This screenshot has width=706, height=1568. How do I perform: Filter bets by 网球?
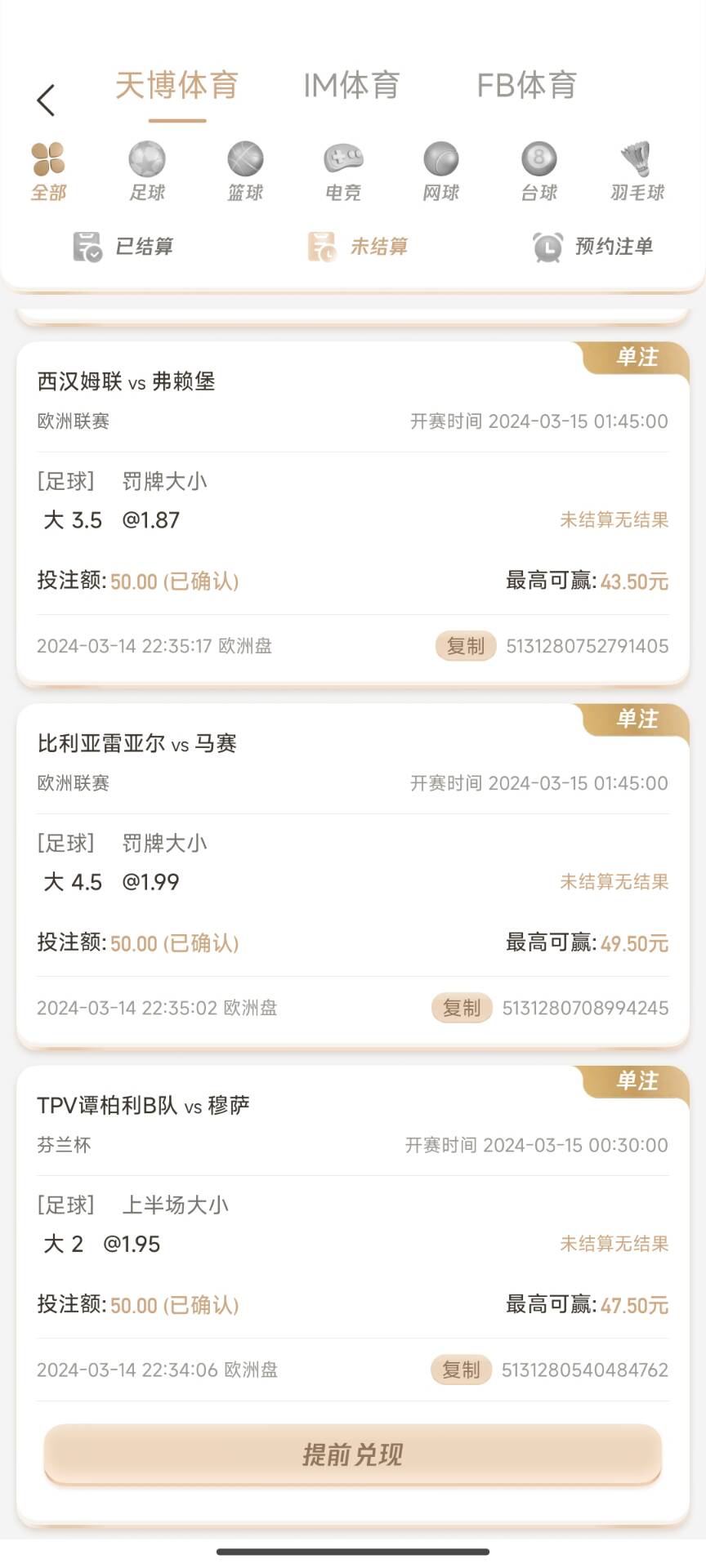point(441,171)
